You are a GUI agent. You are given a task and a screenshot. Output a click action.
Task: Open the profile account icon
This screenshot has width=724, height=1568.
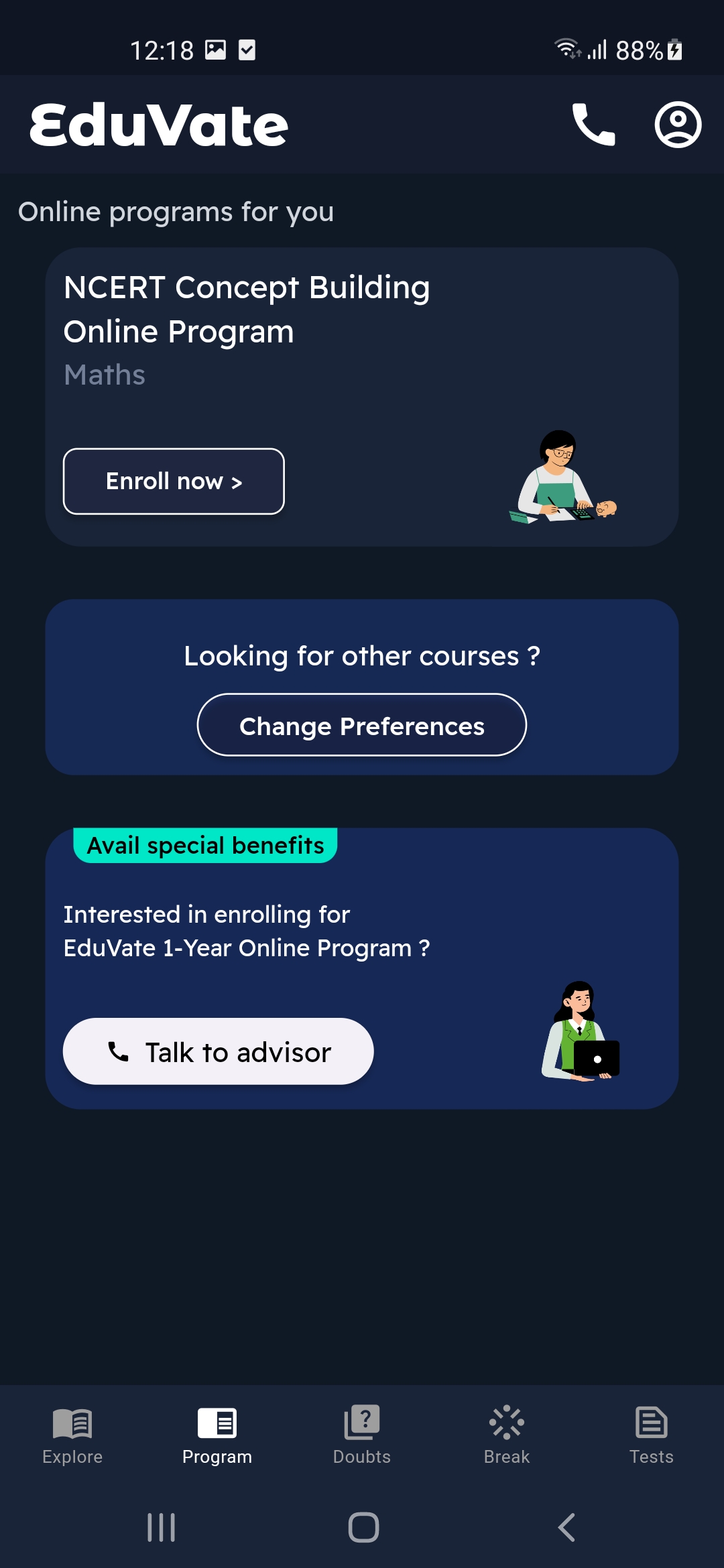click(678, 125)
